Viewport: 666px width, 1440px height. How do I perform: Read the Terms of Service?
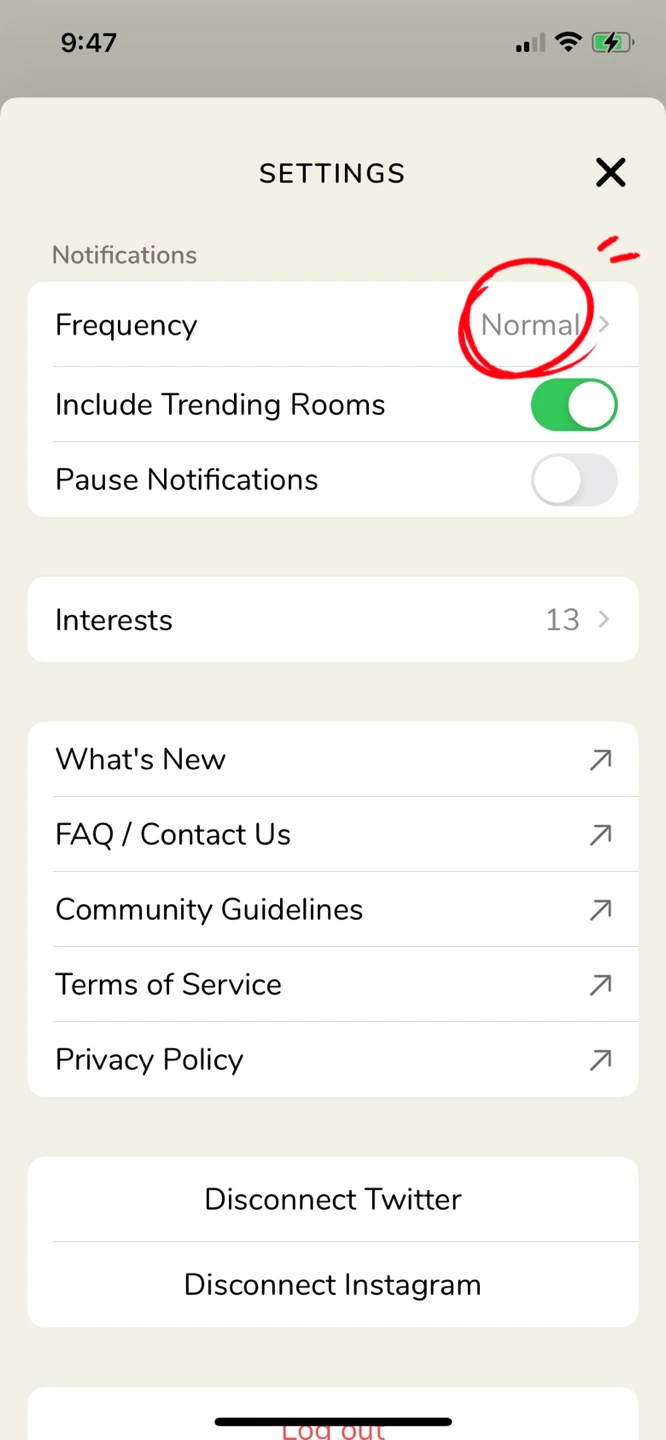(332, 985)
